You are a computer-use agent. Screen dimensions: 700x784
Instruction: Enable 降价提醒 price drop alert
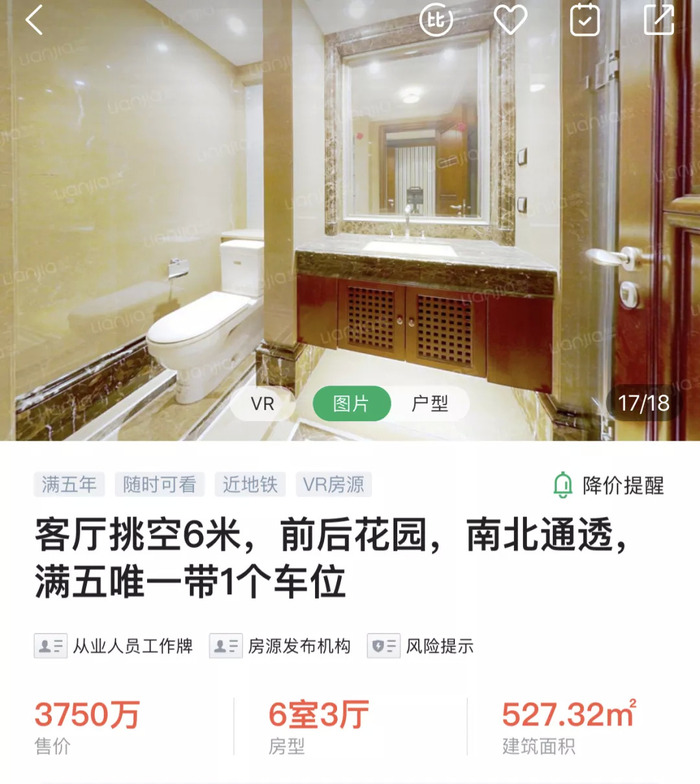[x=609, y=485]
